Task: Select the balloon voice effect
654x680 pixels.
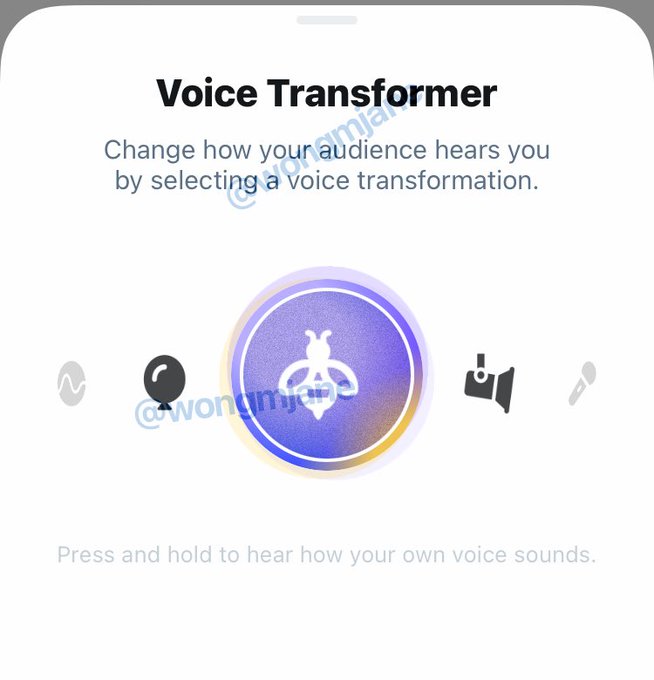Action: click(164, 382)
